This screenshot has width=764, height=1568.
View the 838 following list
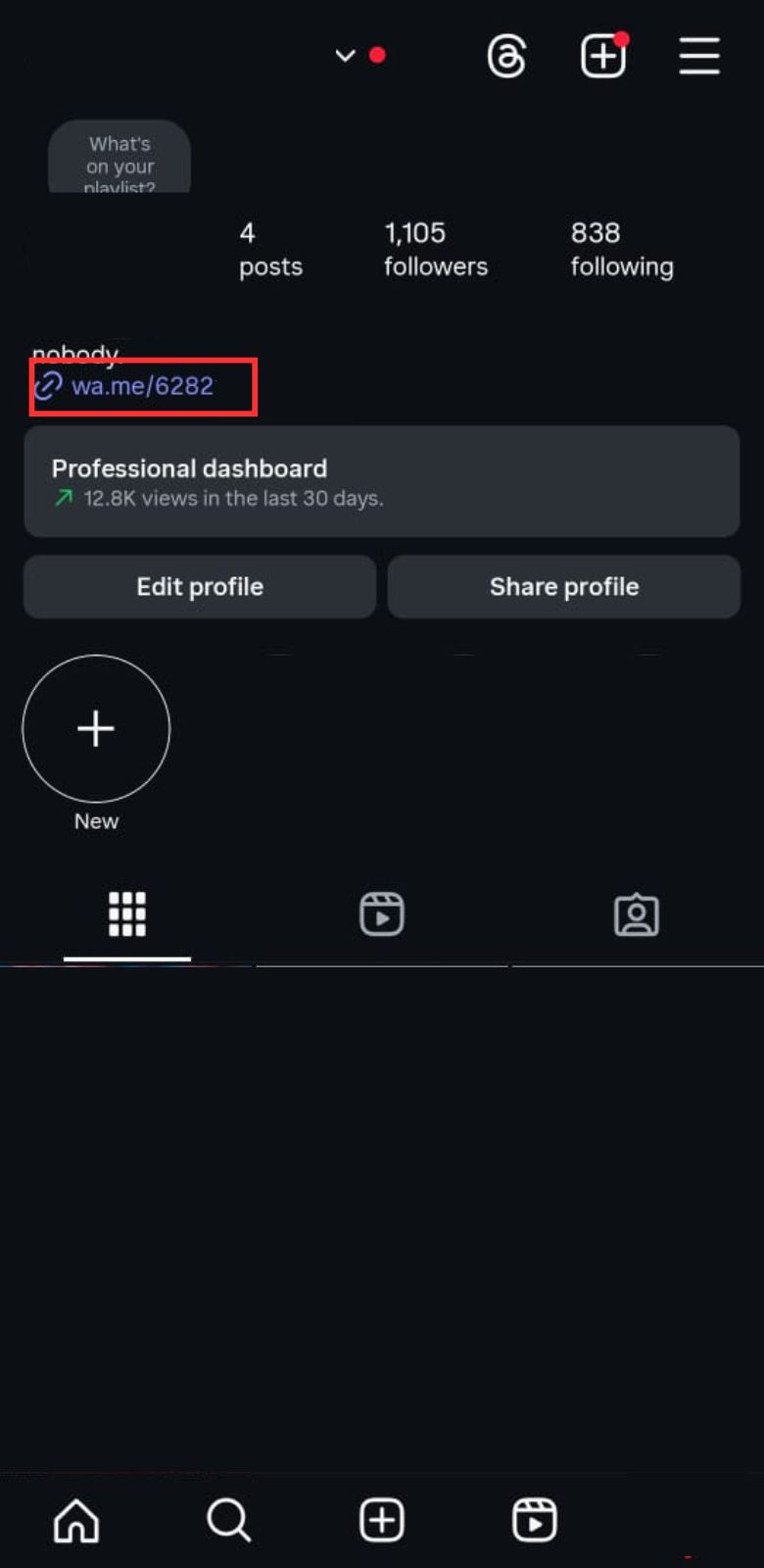pos(621,249)
